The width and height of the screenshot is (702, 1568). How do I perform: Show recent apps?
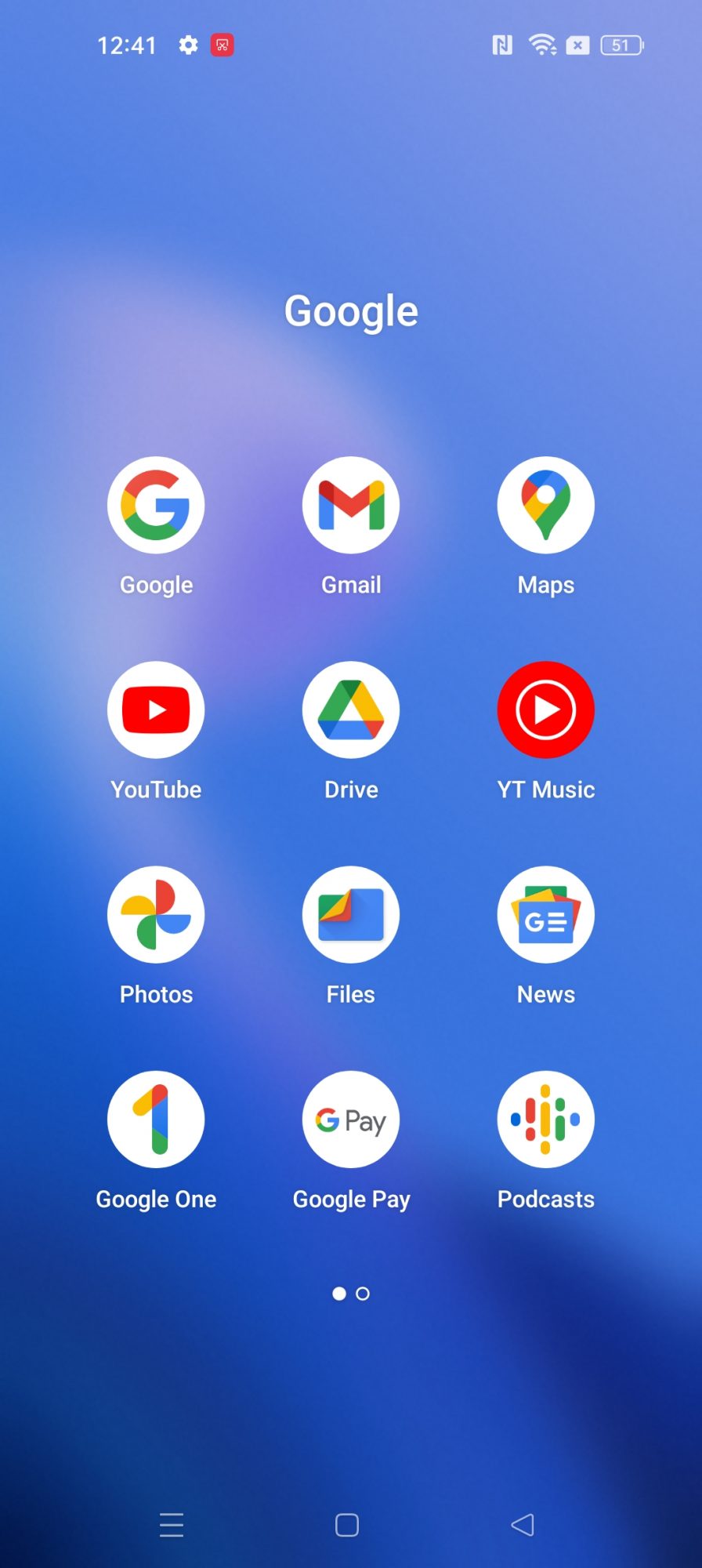point(172,1525)
